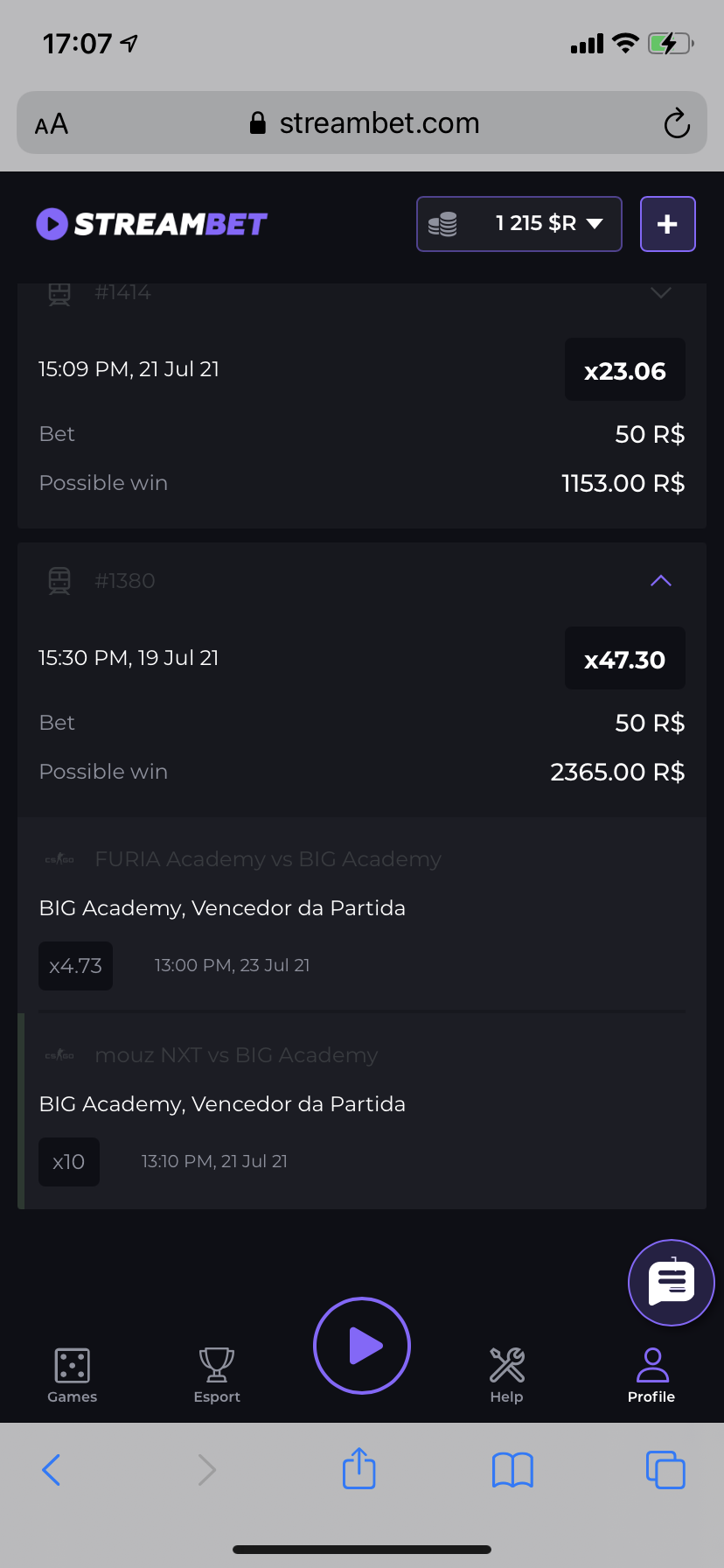Open Safari text size AA menu

tap(52, 124)
